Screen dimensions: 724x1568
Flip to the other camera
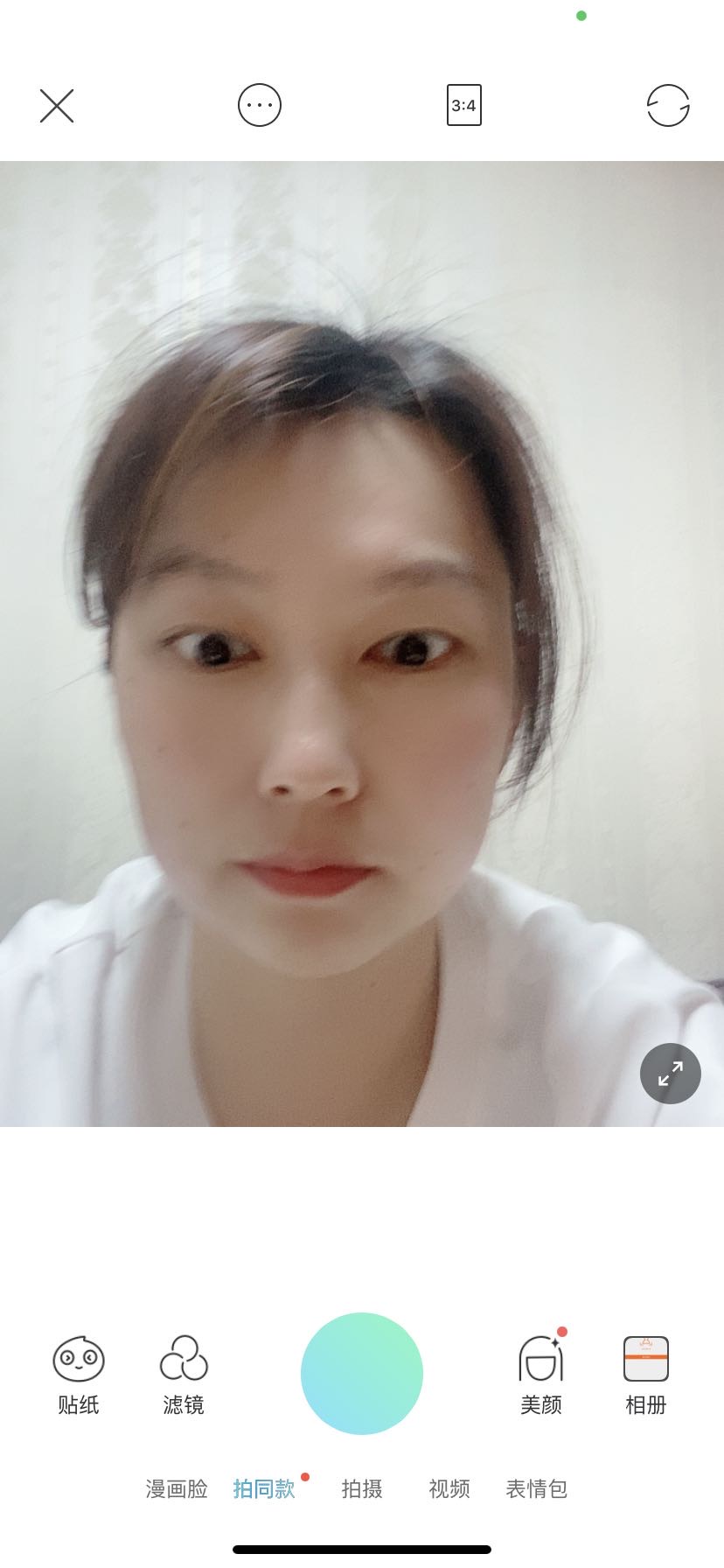tap(668, 106)
